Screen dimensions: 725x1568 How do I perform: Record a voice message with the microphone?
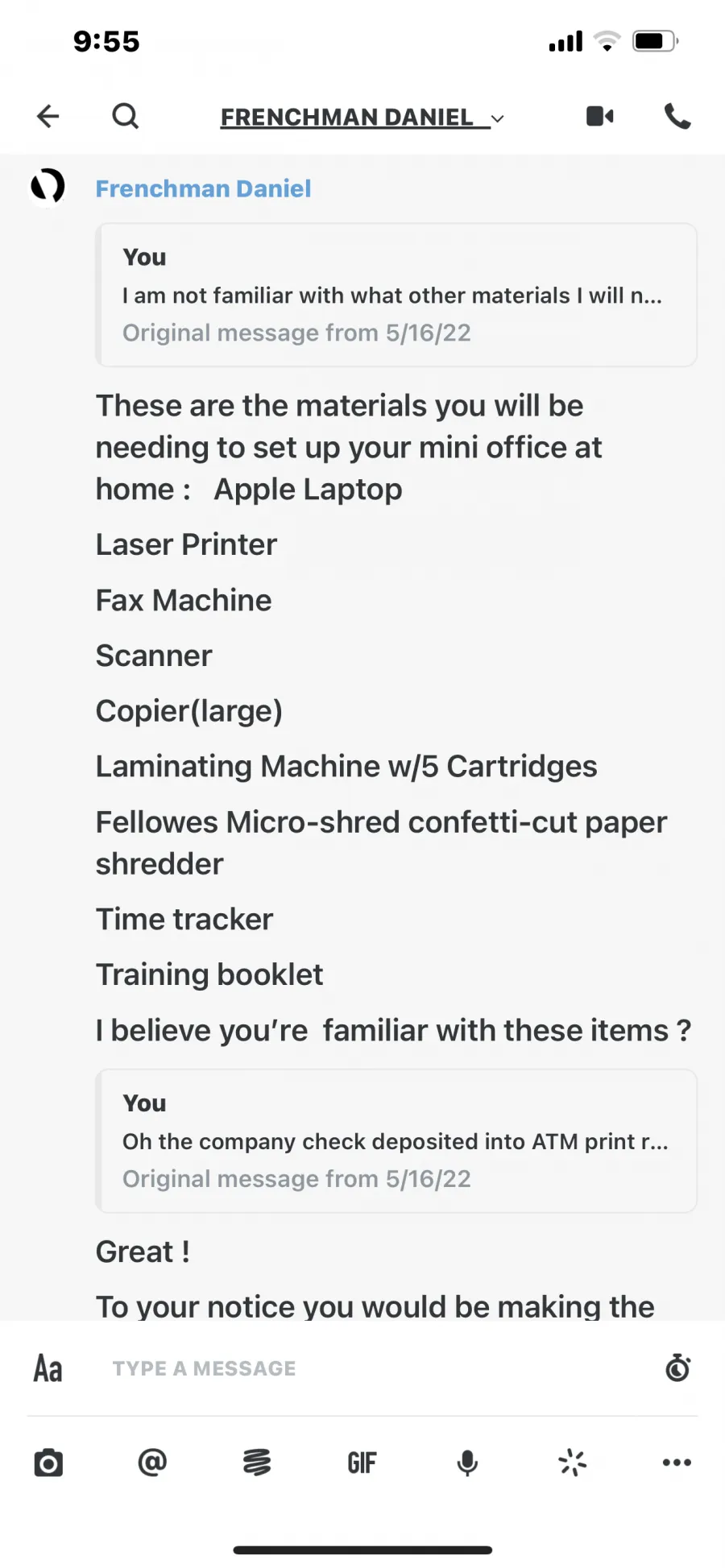tap(467, 1463)
